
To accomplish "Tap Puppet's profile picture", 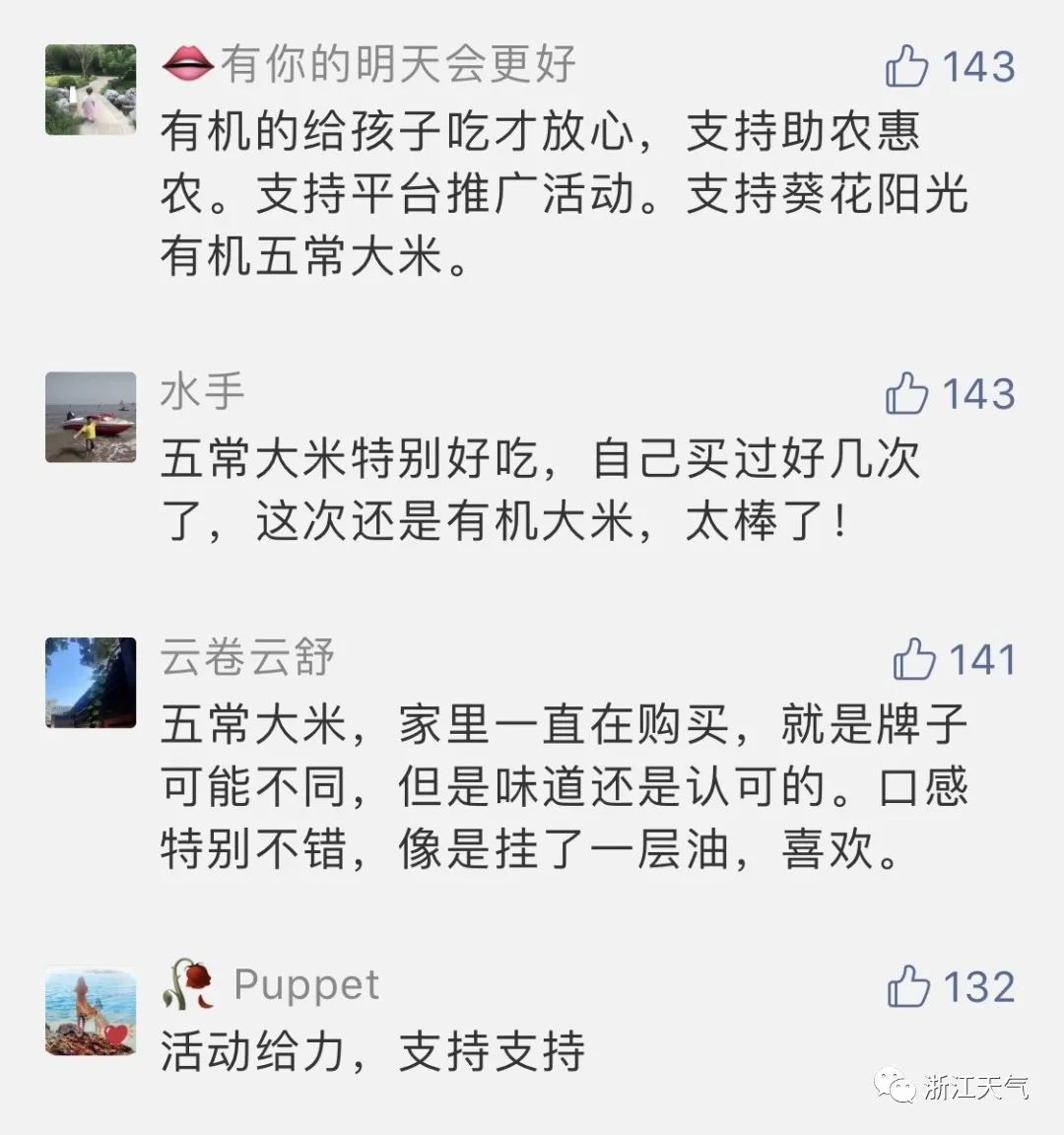I will pos(91,1011).
